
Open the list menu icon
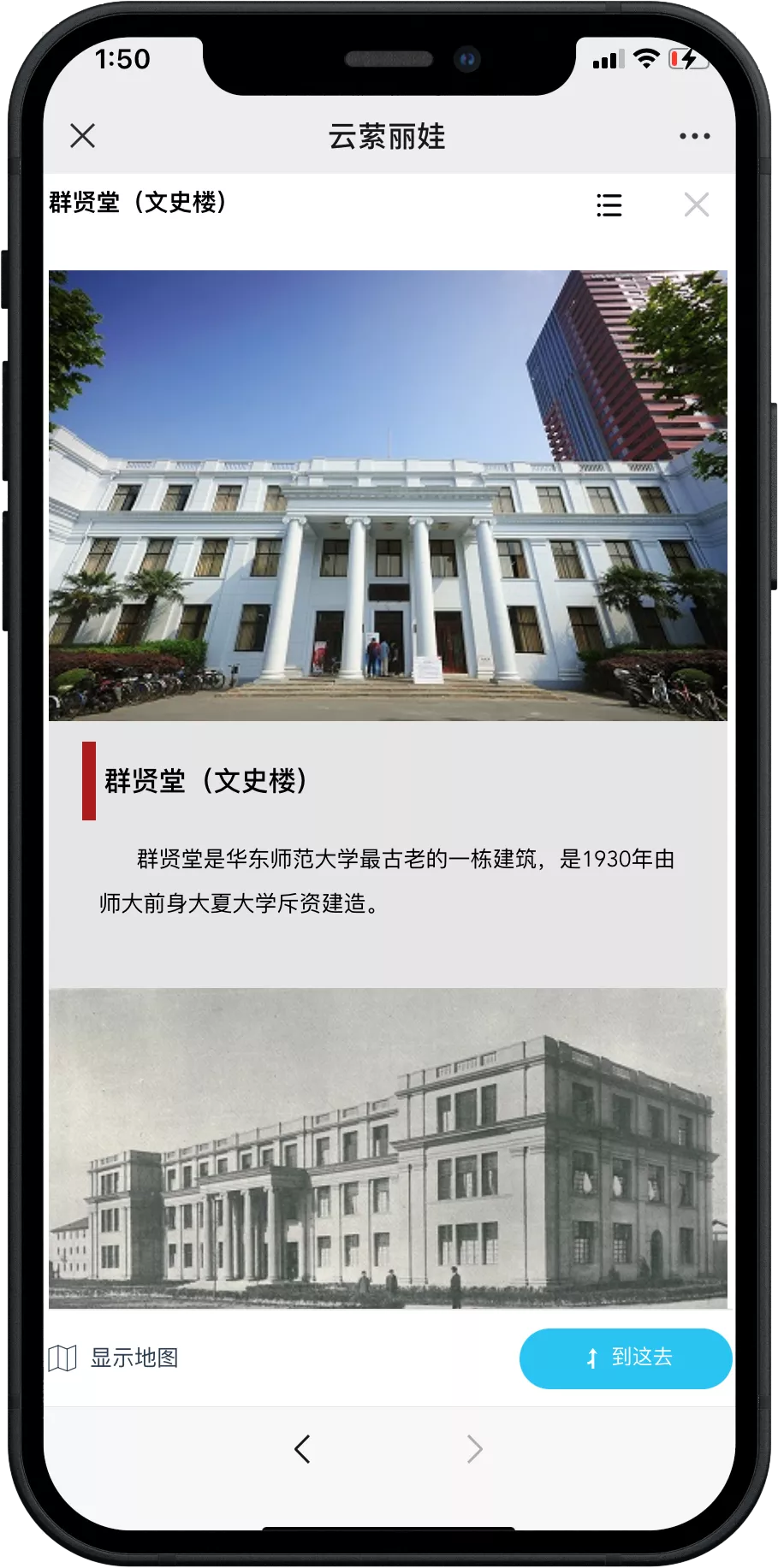[609, 205]
